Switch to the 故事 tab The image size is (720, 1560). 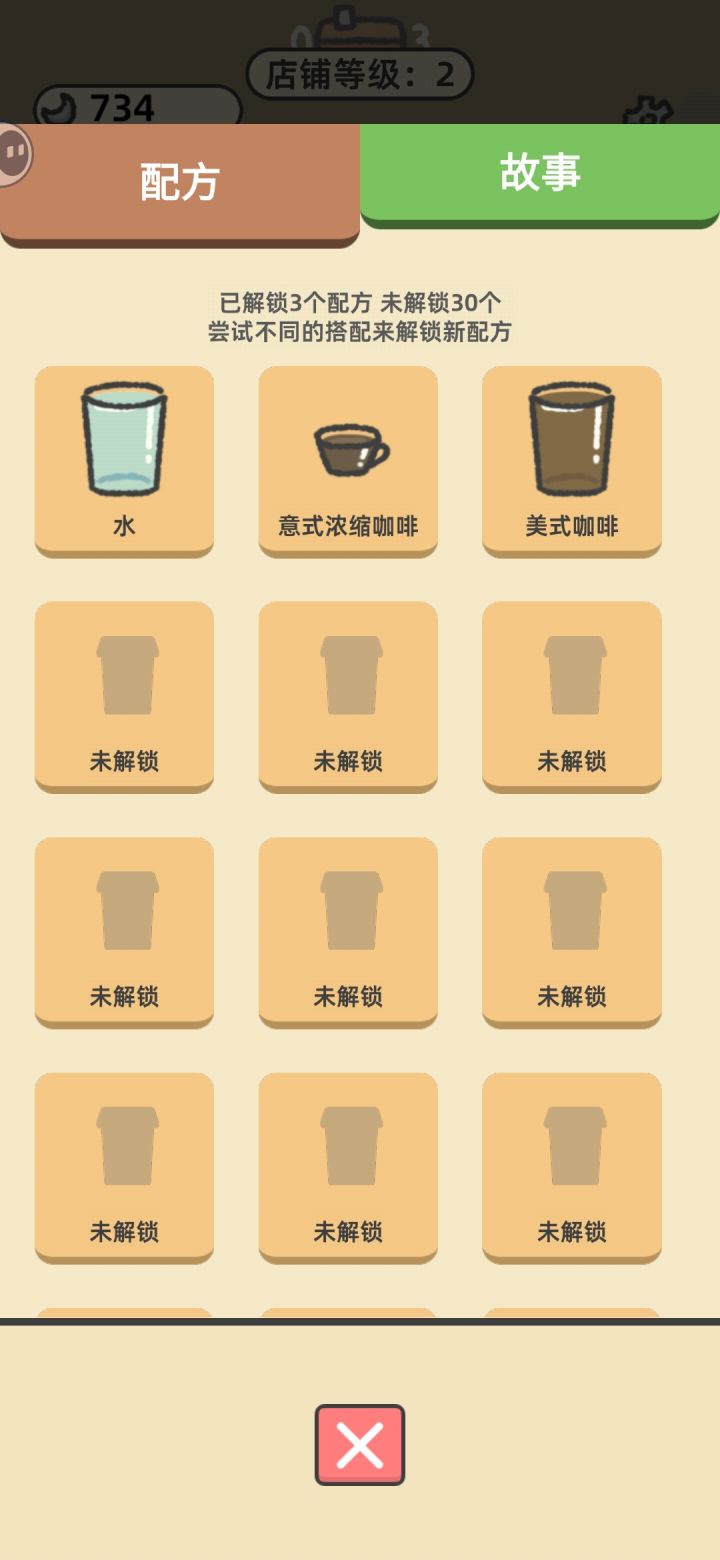click(x=540, y=172)
